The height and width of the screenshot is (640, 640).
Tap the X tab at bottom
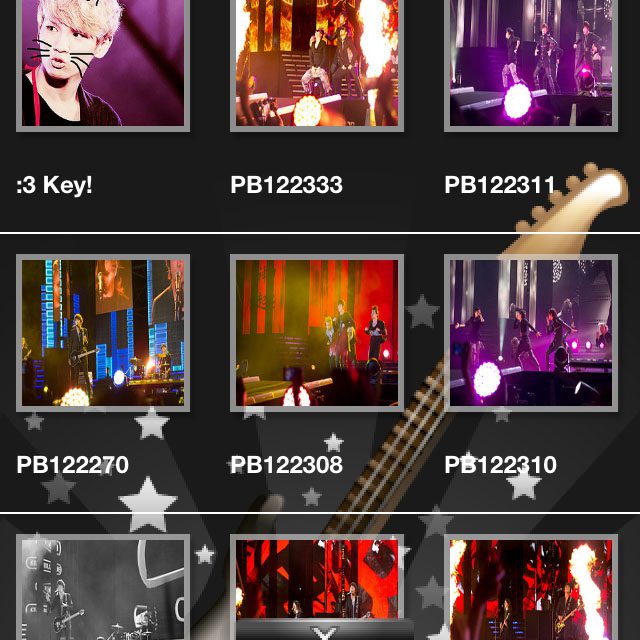[322, 631]
